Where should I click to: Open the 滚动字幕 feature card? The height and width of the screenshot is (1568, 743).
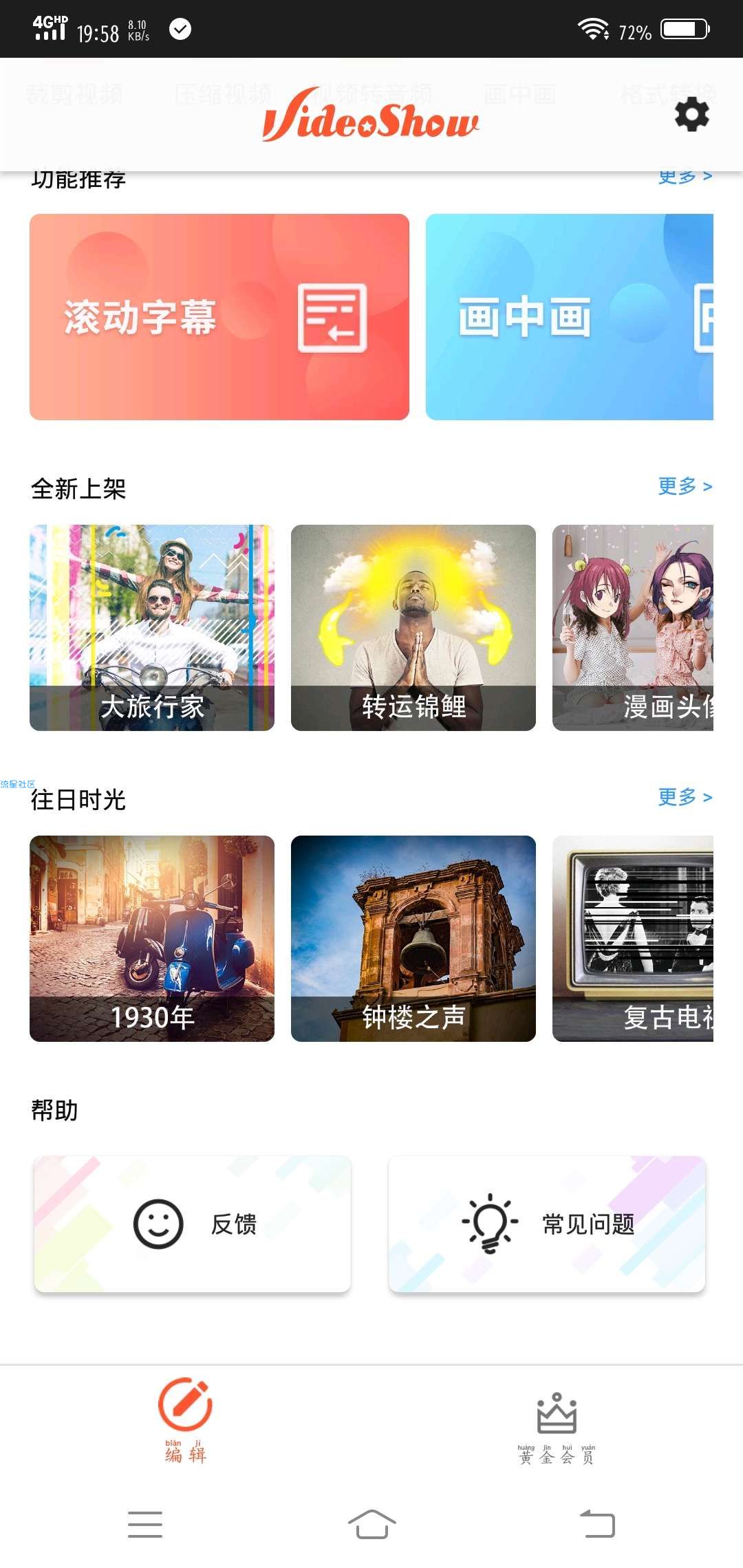(x=219, y=317)
